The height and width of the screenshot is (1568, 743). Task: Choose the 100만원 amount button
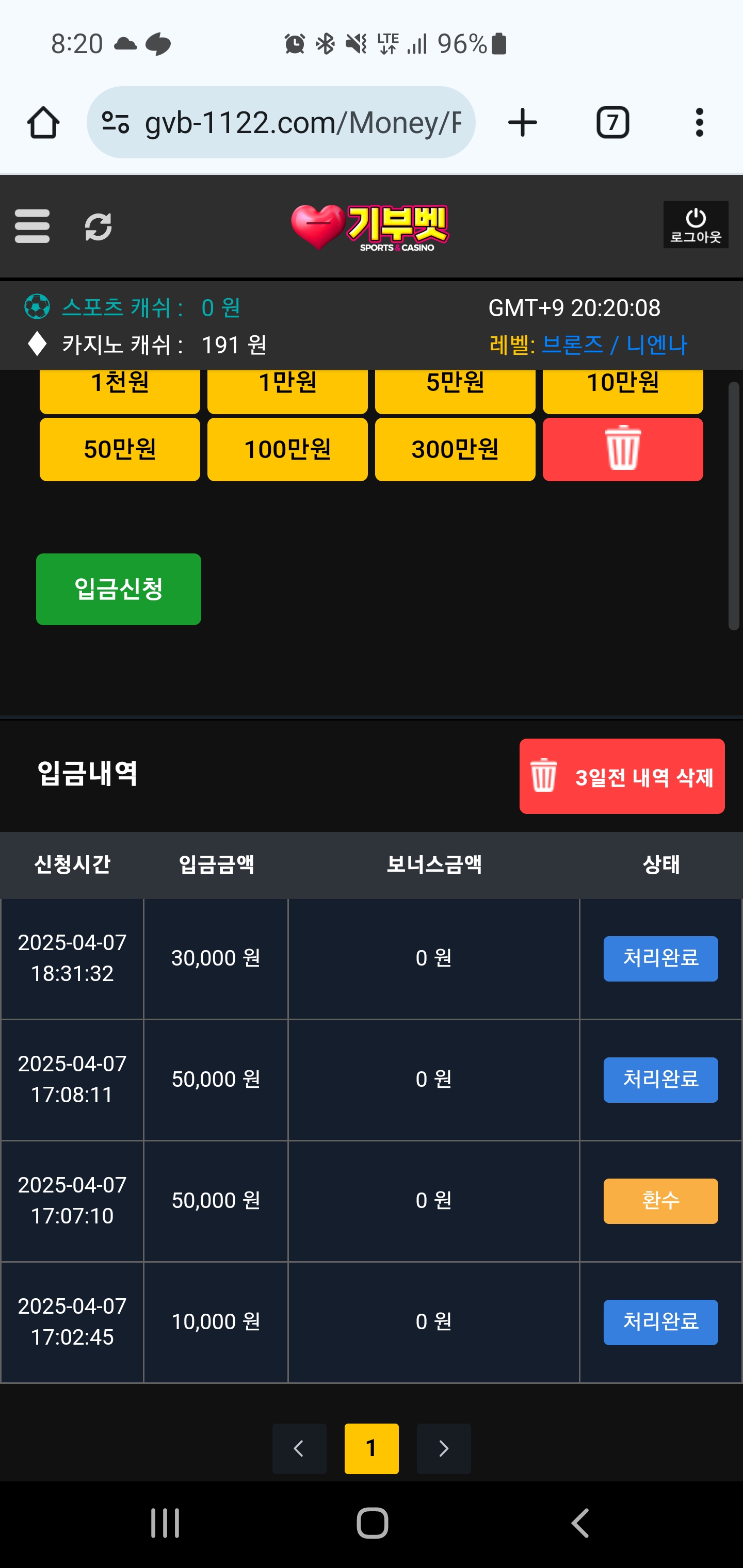click(287, 449)
